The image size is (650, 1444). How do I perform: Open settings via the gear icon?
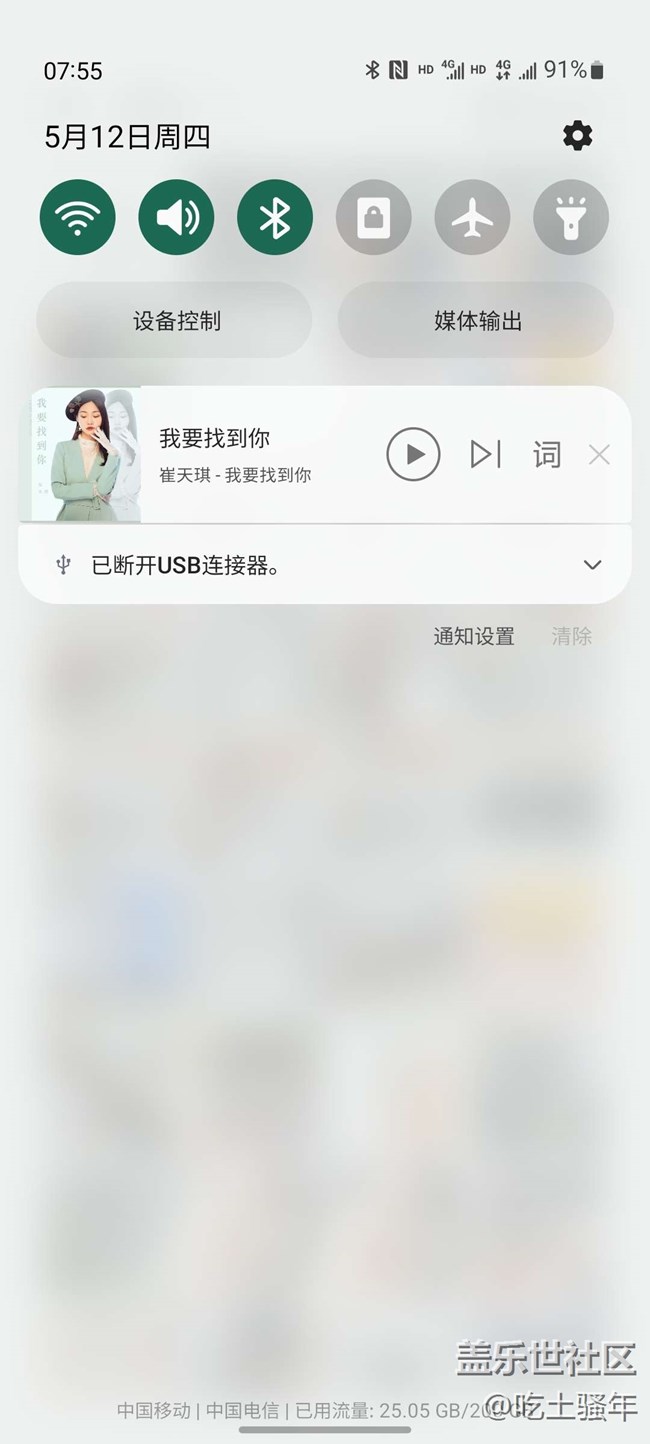coord(577,136)
